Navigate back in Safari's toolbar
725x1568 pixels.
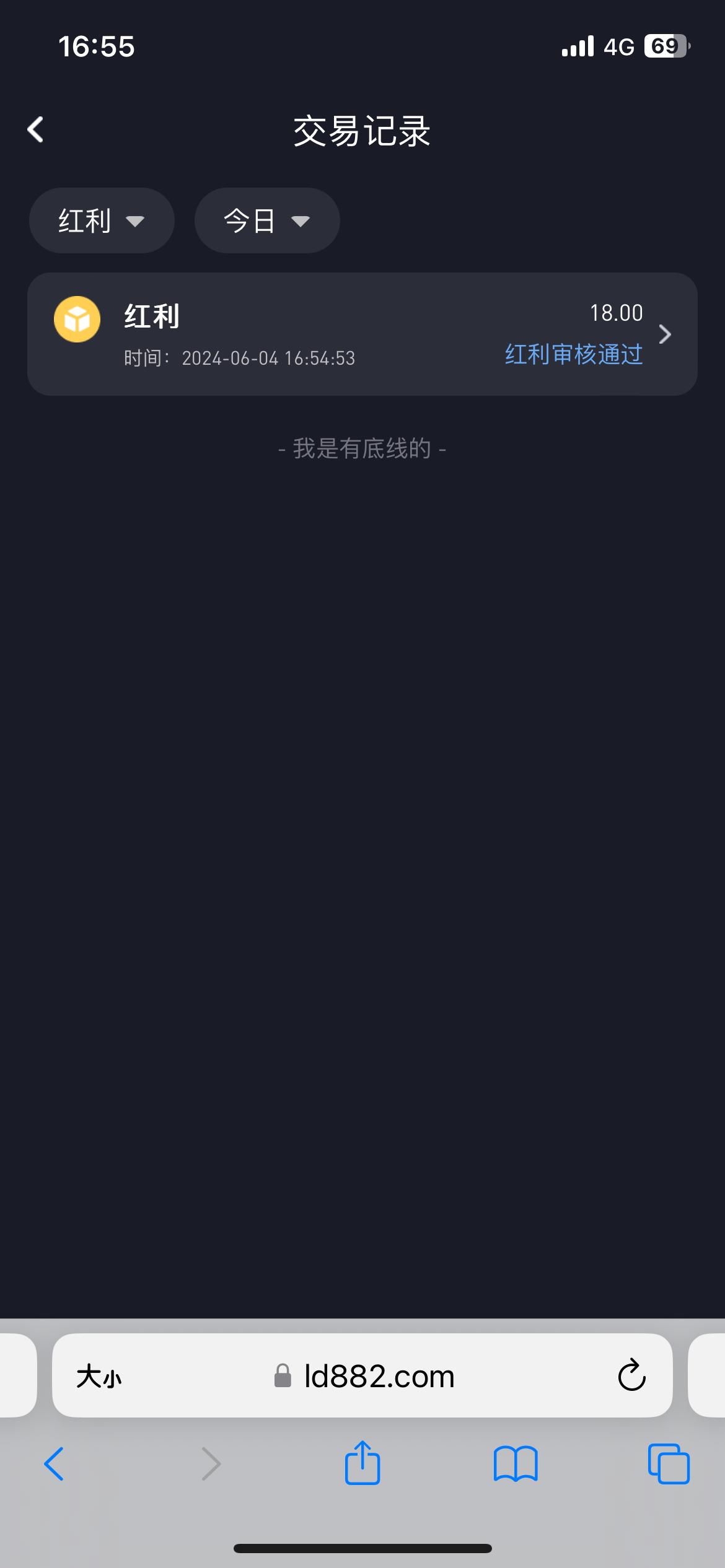click(x=55, y=1464)
